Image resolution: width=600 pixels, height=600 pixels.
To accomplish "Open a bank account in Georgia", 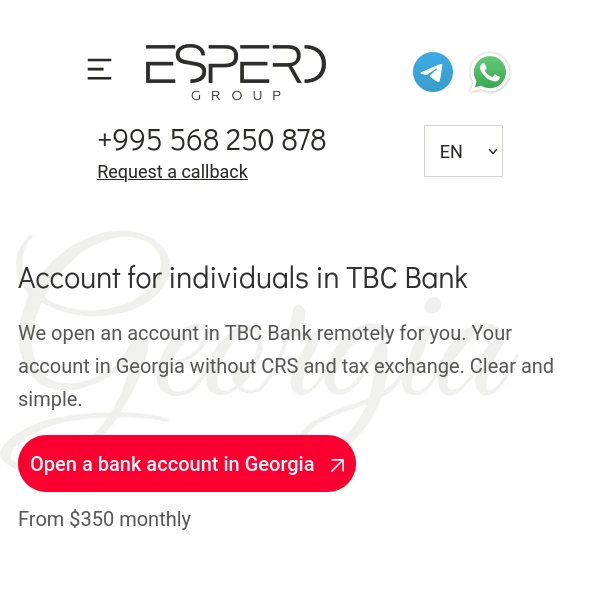I will [187, 464].
